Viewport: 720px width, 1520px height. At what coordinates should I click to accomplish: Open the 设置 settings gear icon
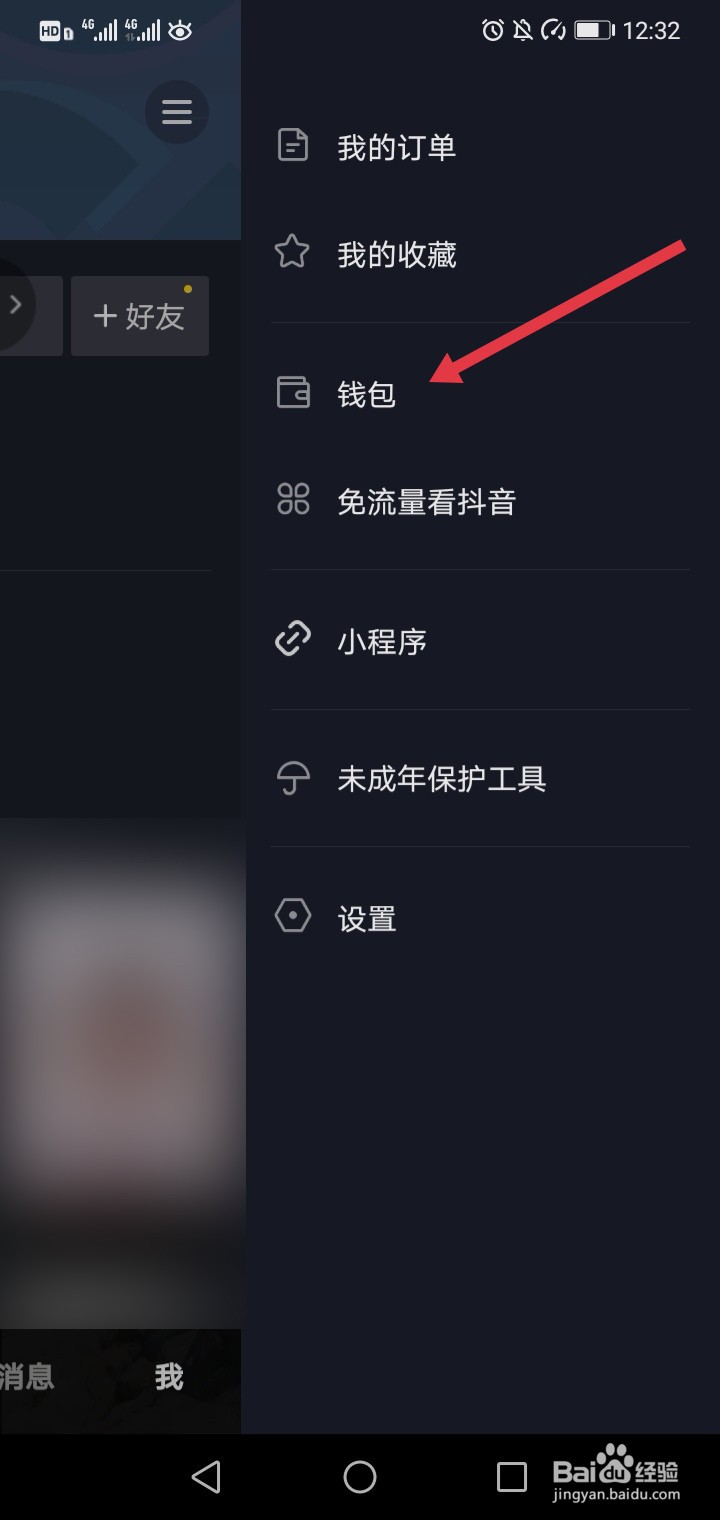point(292,916)
